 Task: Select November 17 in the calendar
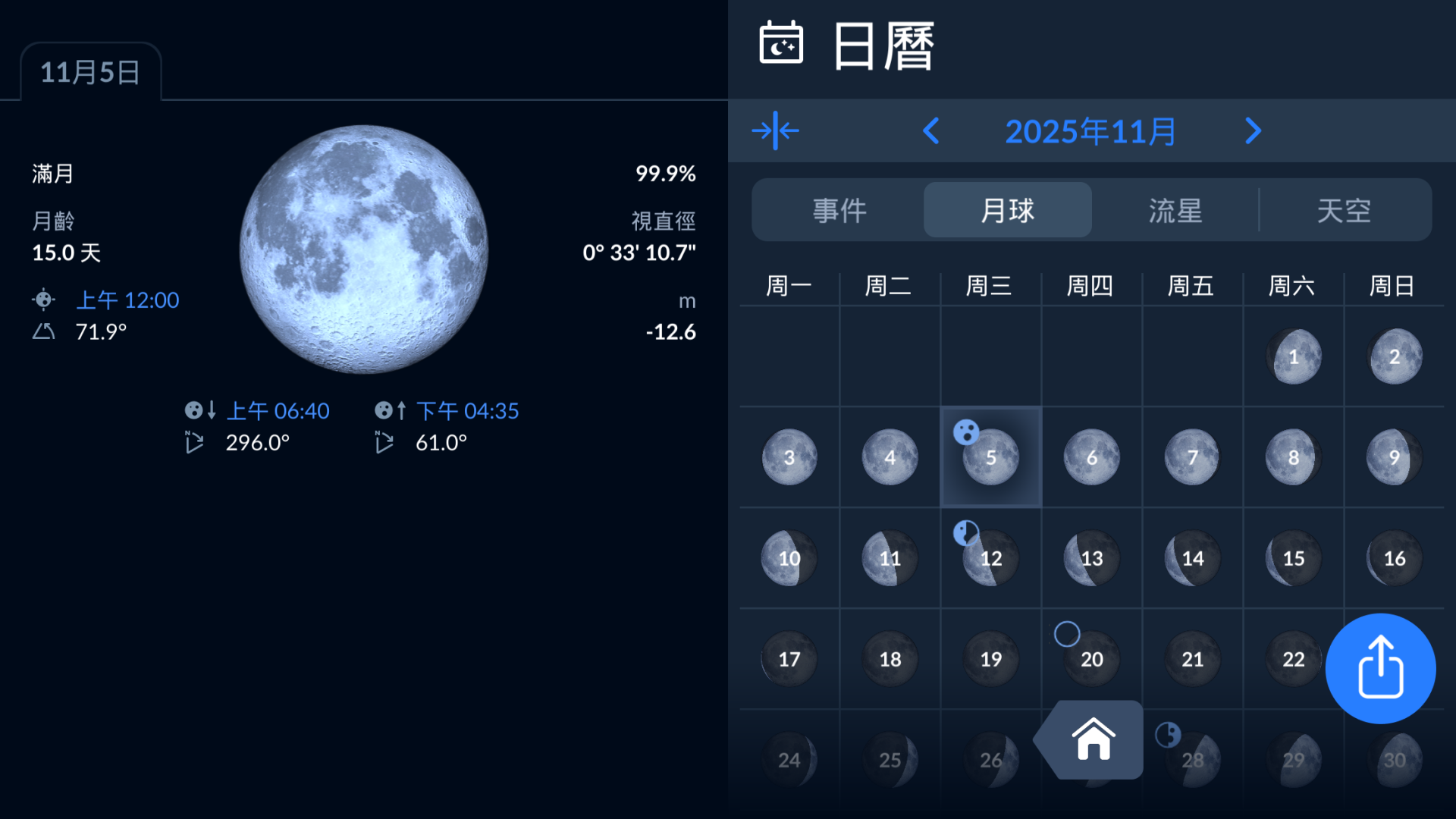[x=789, y=659]
